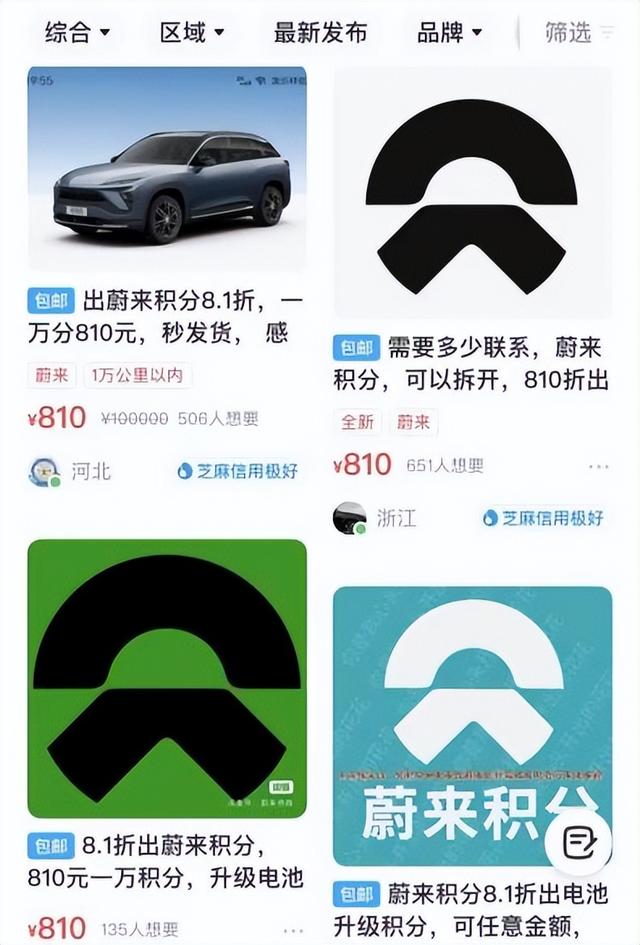Tap the floating notes button
640x945 pixels.
click(579, 843)
